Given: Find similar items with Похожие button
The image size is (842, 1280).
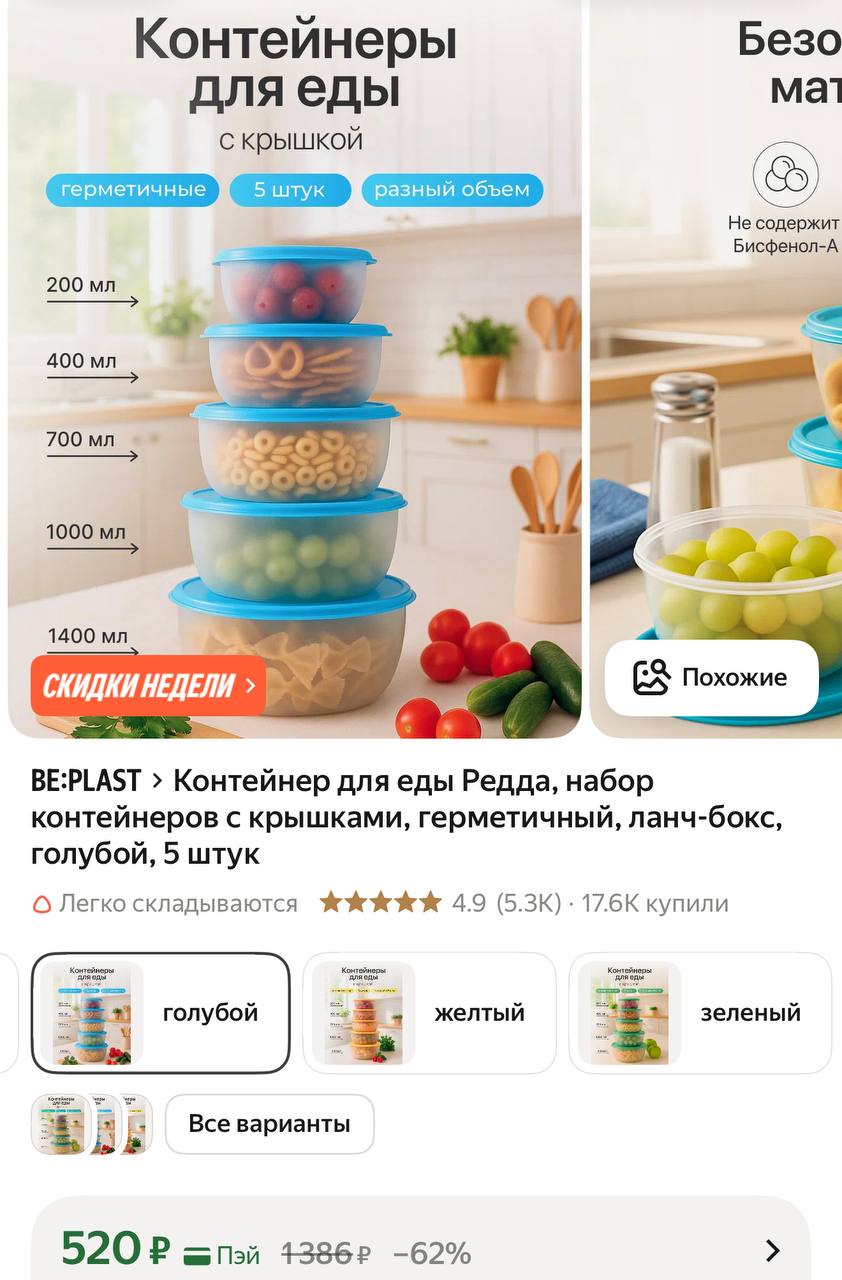Looking at the screenshot, I should (x=711, y=678).
